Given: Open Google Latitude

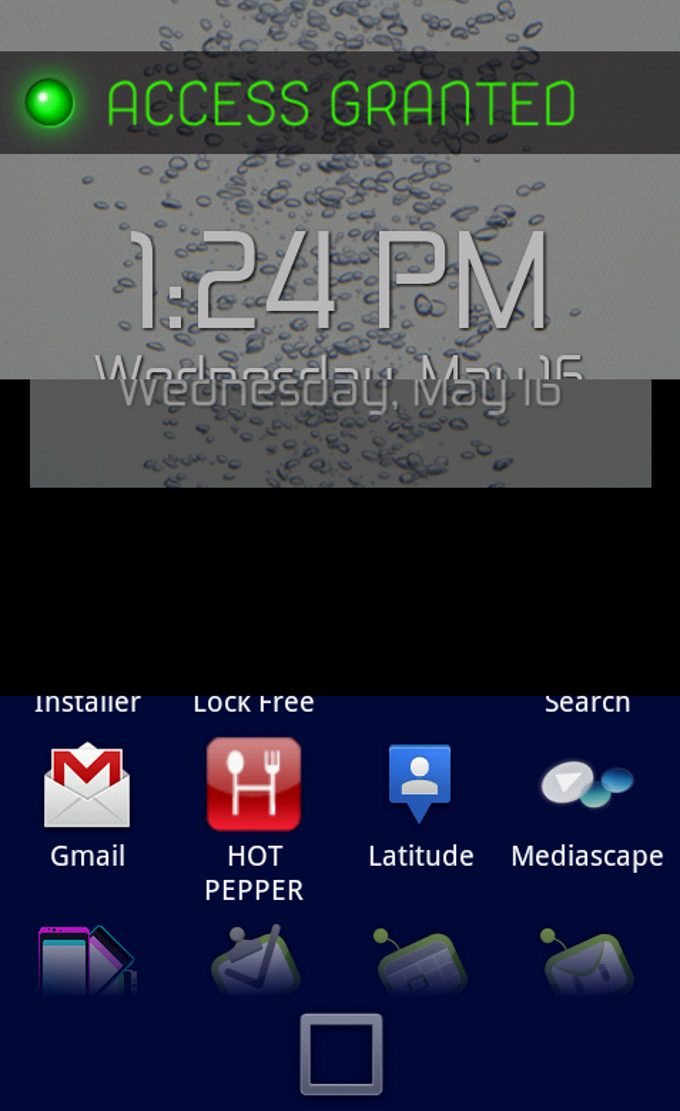Looking at the screenshot, I should 420,785.
